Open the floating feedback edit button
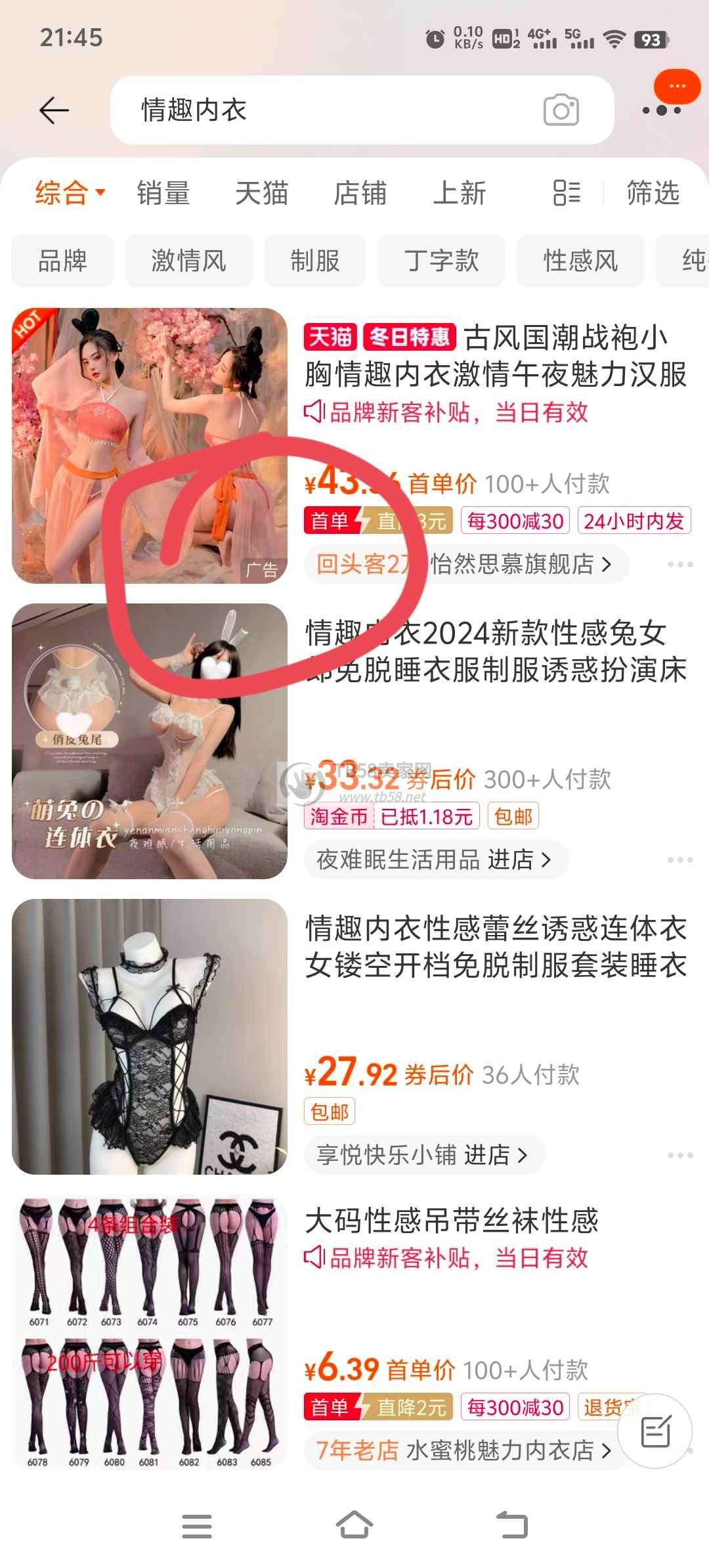The width and height of the screenshot is (709, 1568). [x=655, y=1431]
